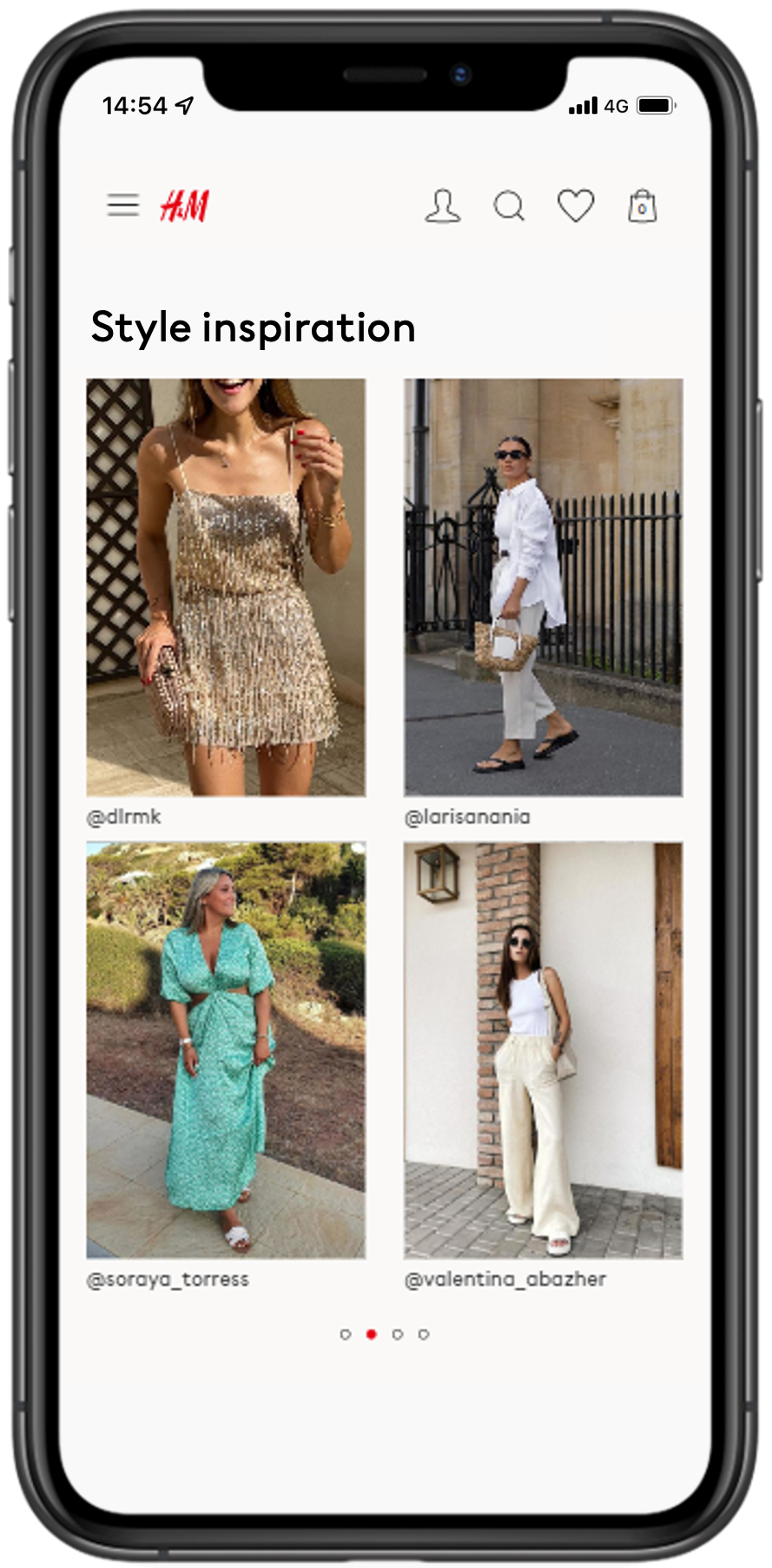Open the @larisanania style photo

tap(544, 587)
